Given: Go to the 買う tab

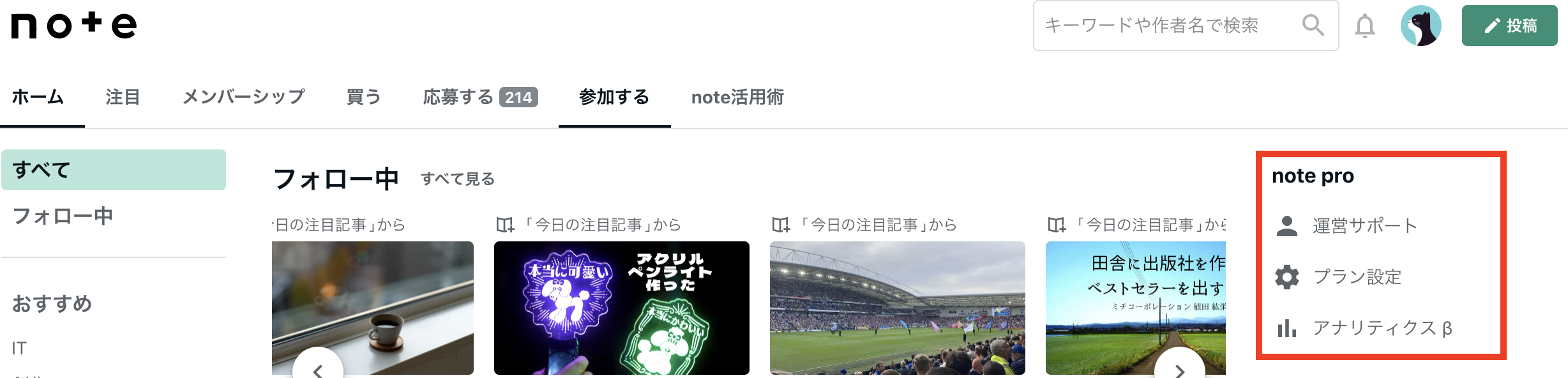Looking at the screenshot, I should (364, 97).
